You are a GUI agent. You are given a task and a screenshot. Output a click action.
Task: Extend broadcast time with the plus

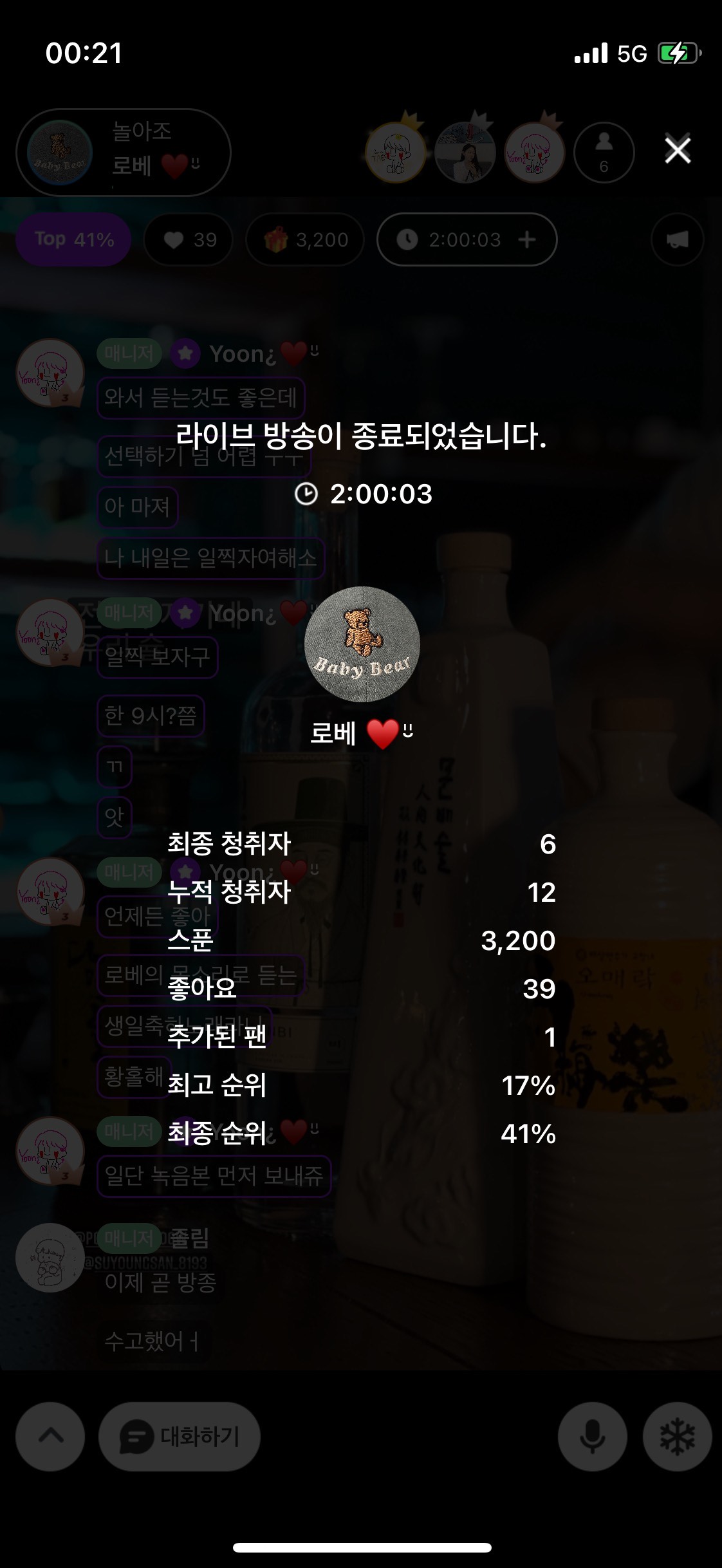[527, 240]
